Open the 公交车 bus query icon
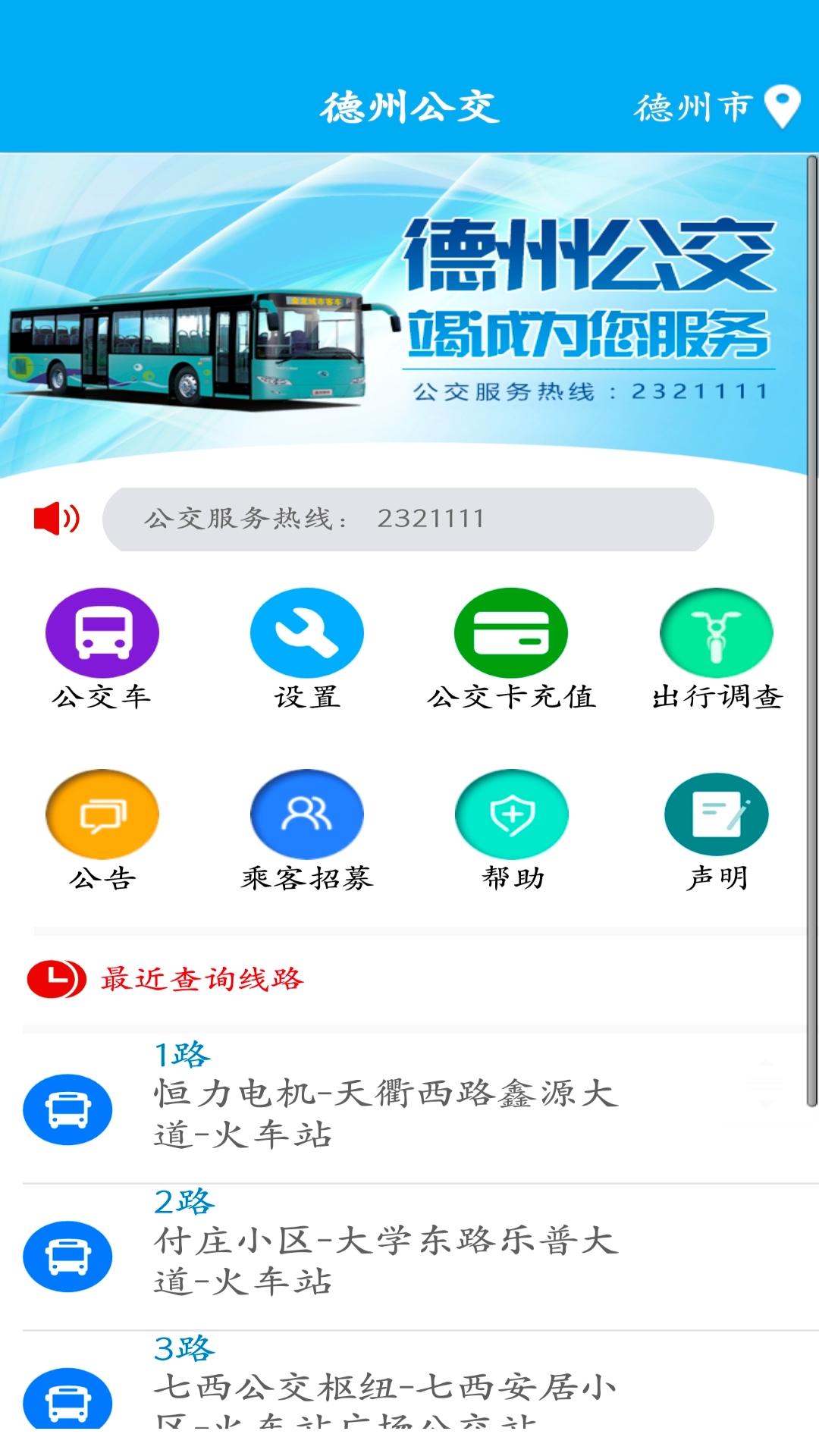This screenshot has width=819, height=1456. 102,632
